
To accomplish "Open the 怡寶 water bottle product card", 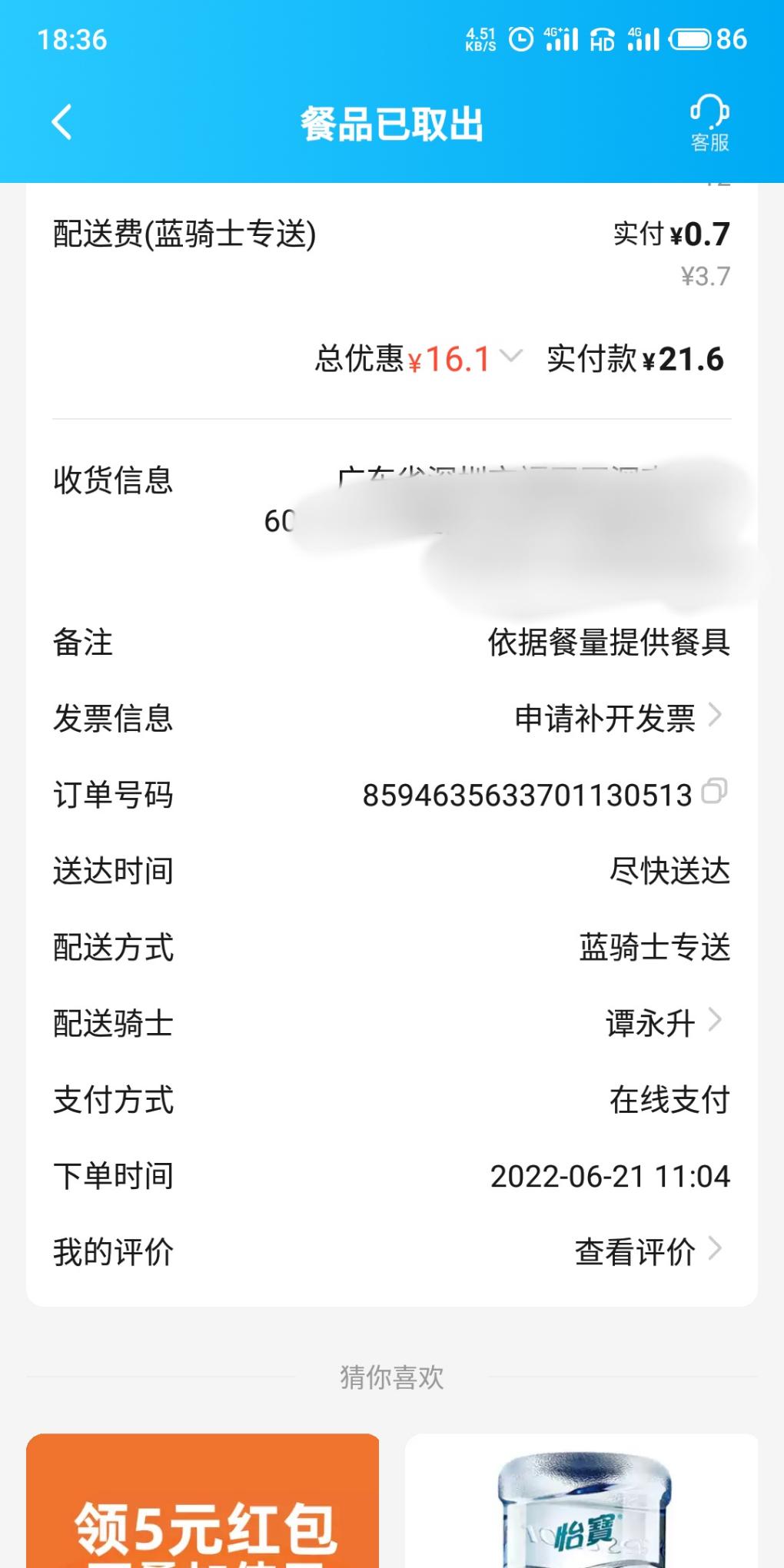I will pos(581,1500).
